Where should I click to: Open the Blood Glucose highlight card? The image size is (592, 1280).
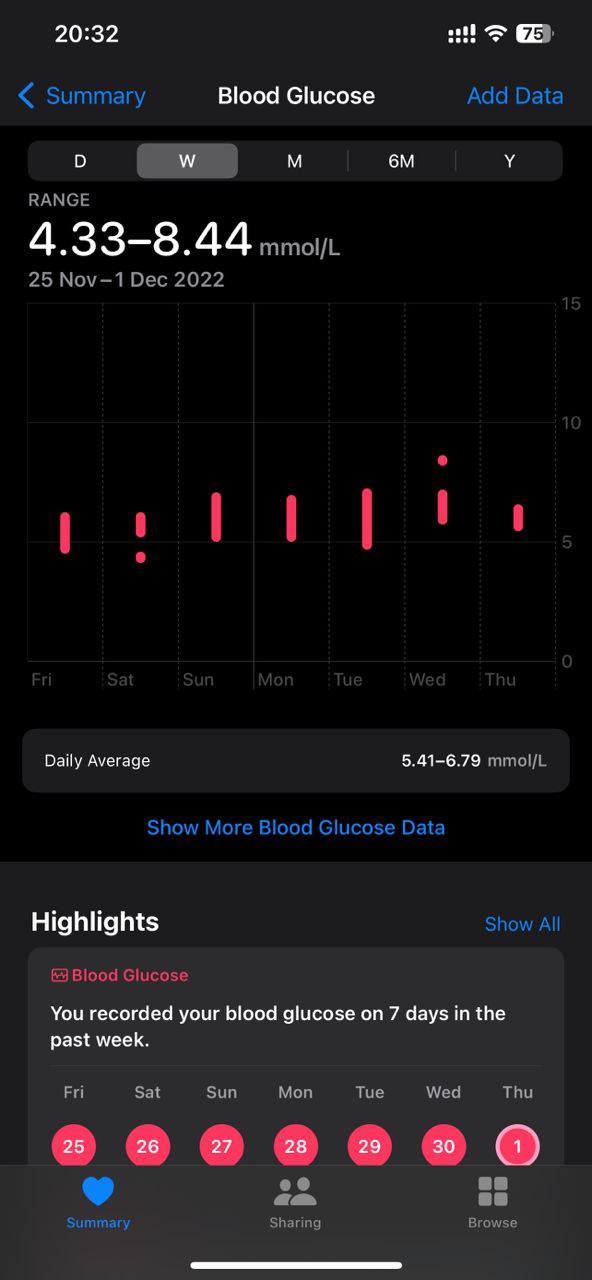coord(296,1057)
